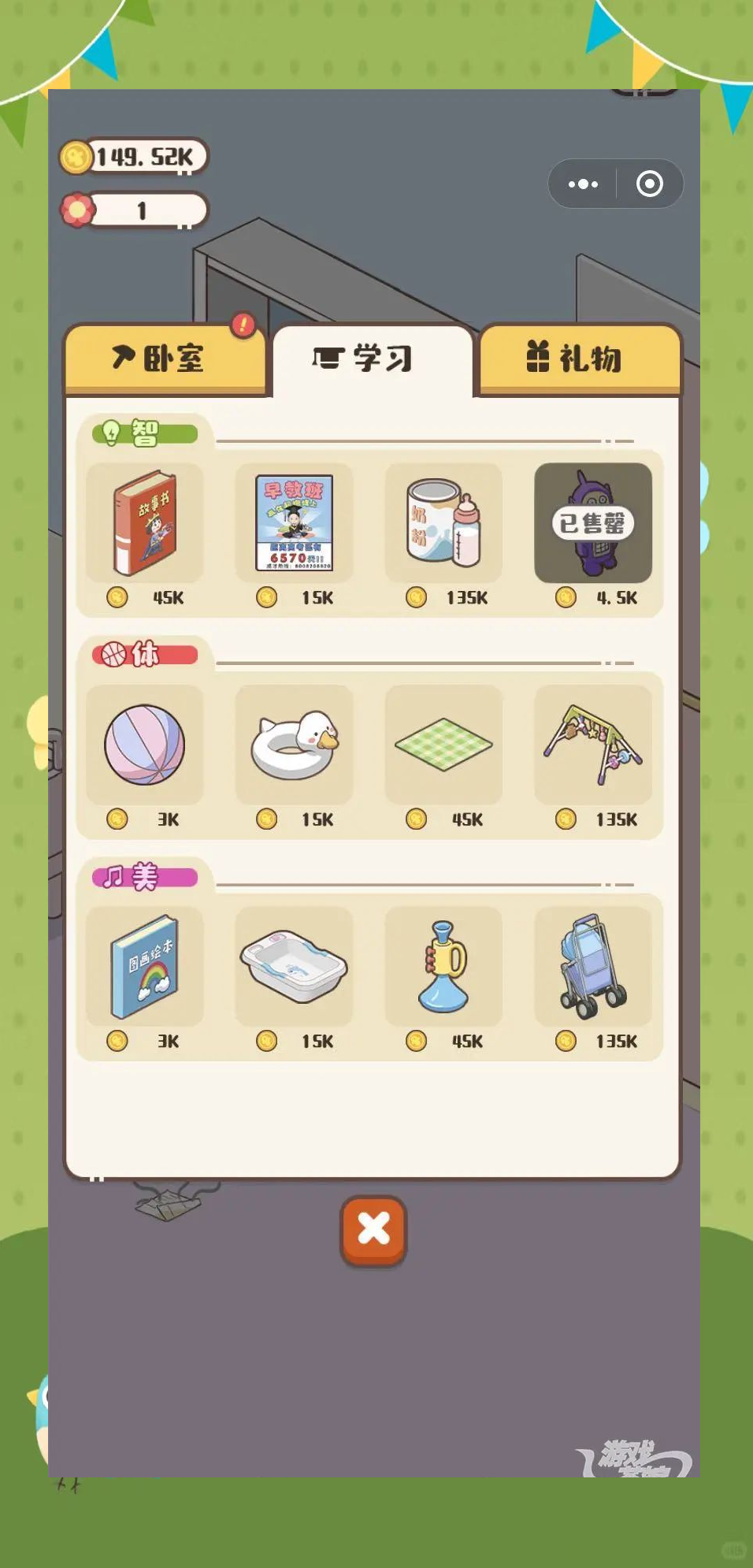This screenshot has height=1568, width=753.
Task: Purchase the green checkered play mat
Action: tap(443, 745)
